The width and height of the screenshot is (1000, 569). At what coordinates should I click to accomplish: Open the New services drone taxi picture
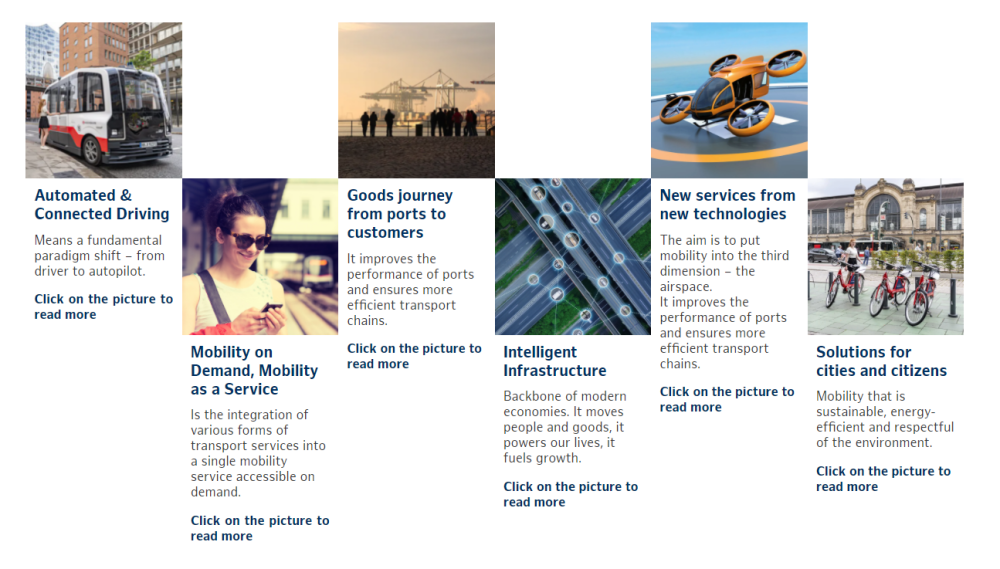[729, 100]
